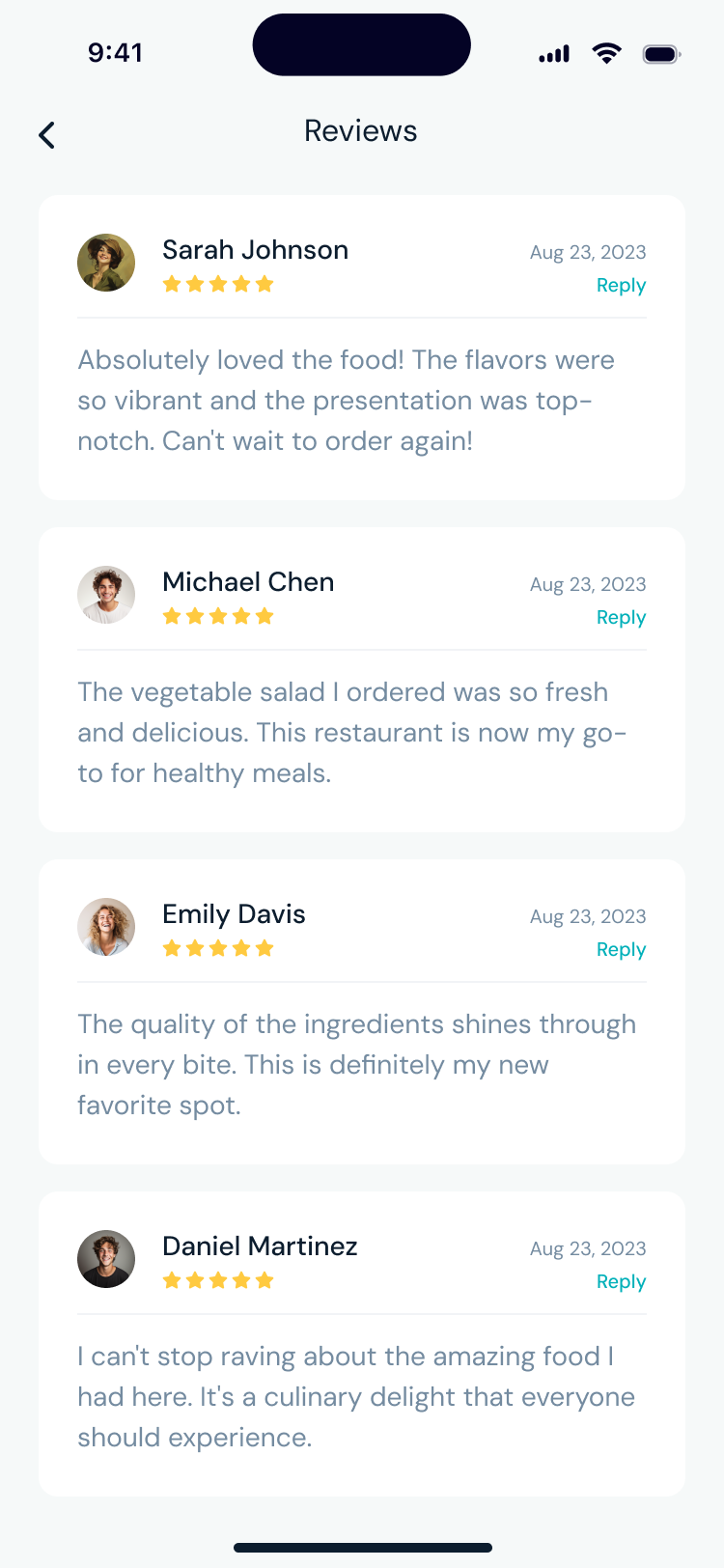The image size is (724, 1568).
Task: Tap Reply on Daniel Martinez's review card
Action: 621,1281
